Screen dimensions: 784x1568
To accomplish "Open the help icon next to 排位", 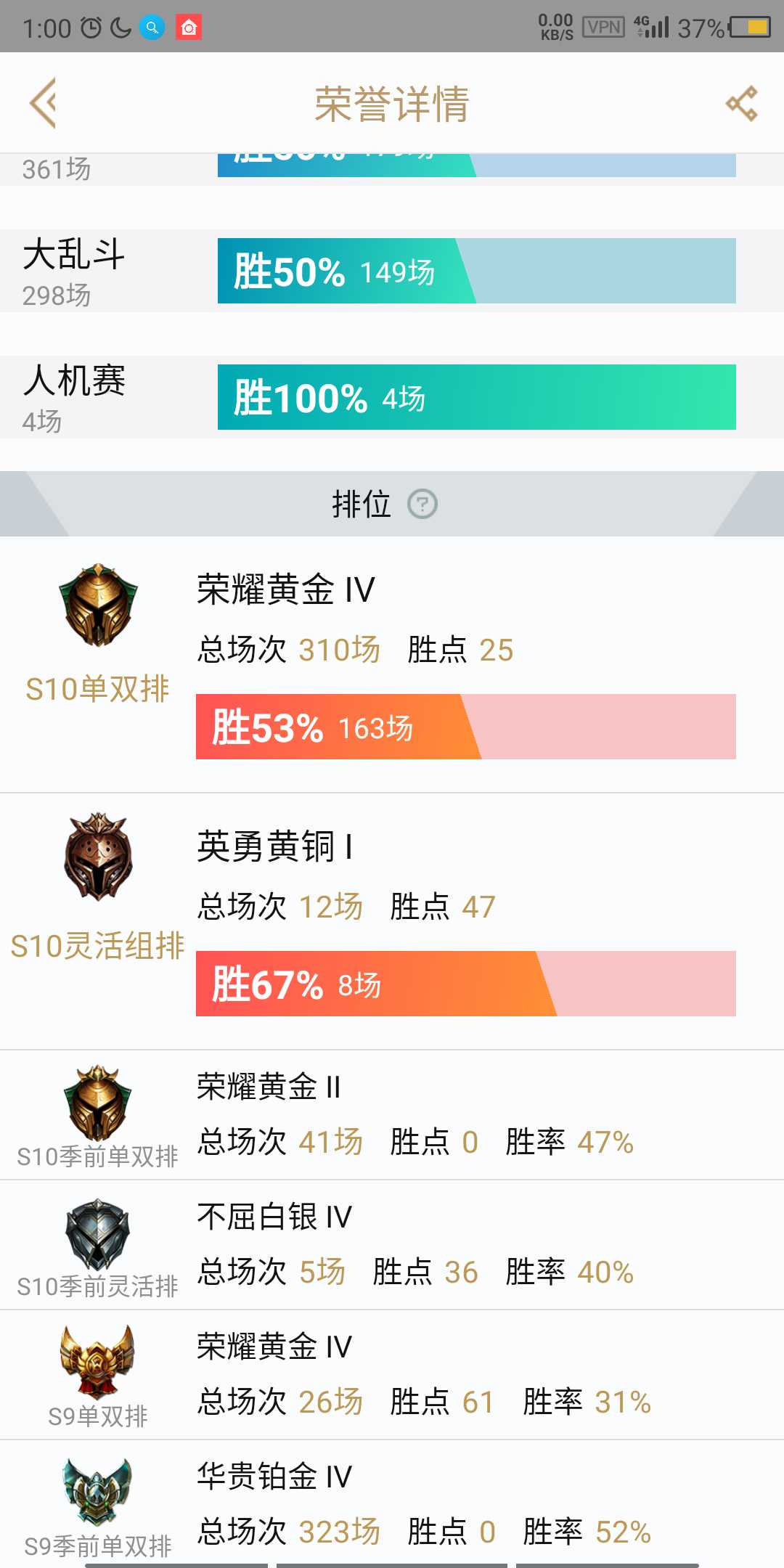I will 422,504.
